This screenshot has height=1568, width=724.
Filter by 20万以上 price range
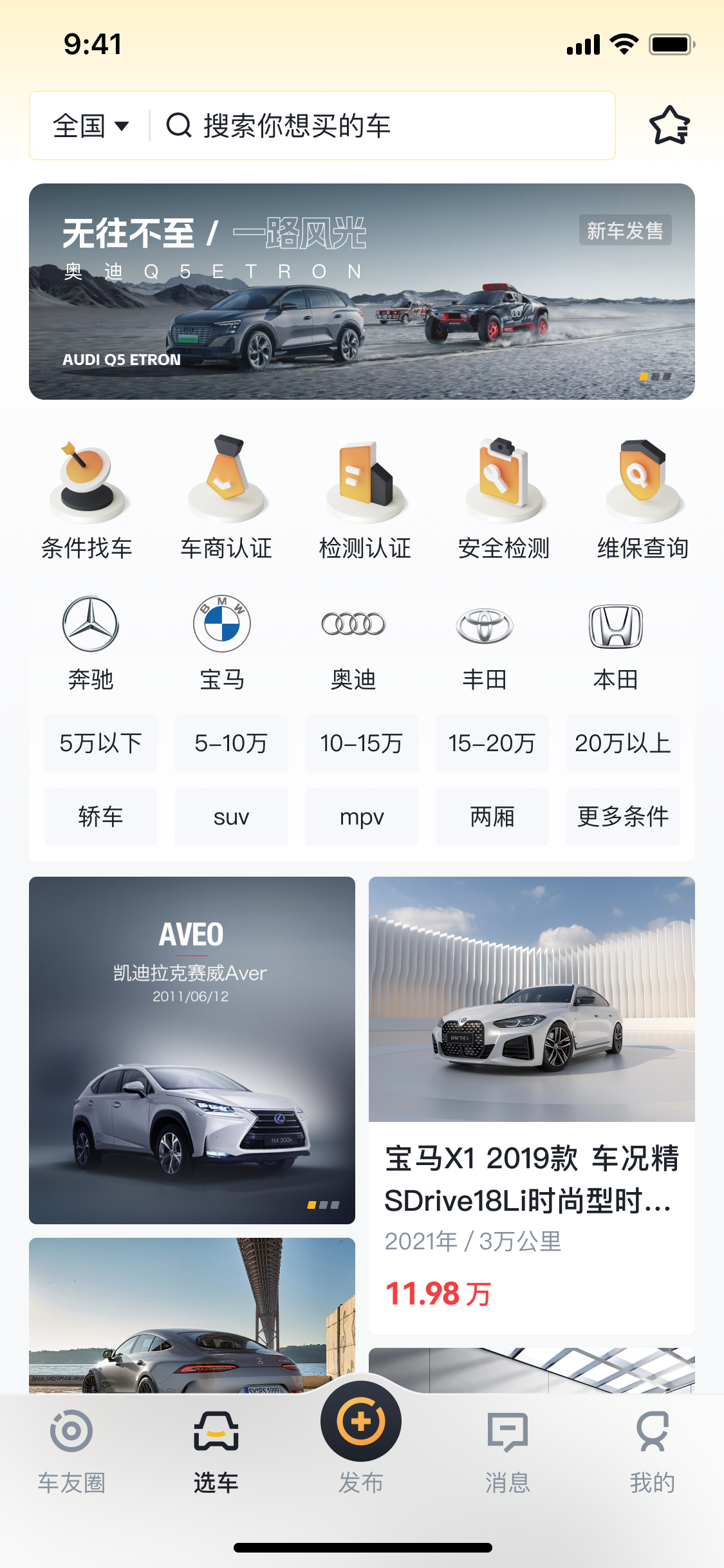(x=622, y=743)
